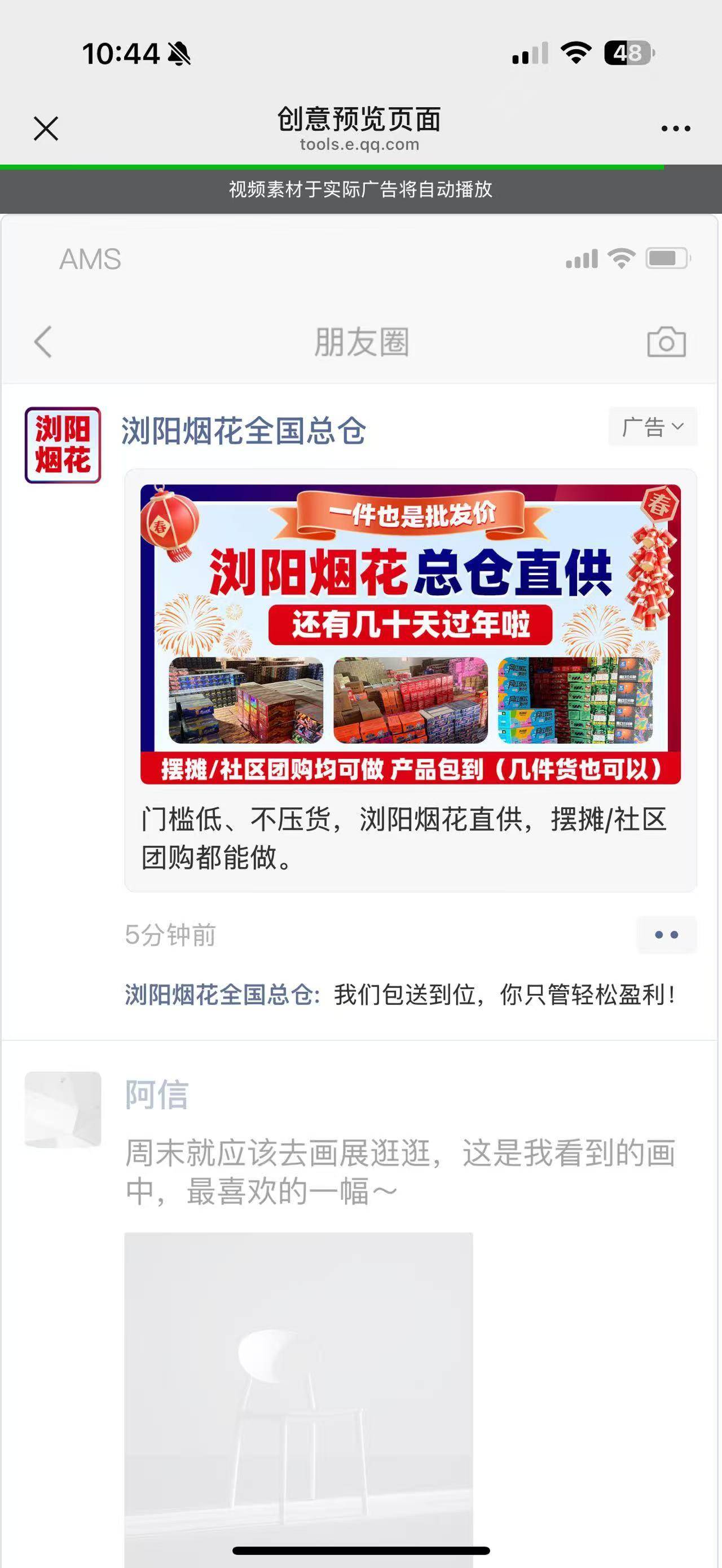722x1568 pixels.
Task: View 阿信's profile
Action: pos(157,1094)
